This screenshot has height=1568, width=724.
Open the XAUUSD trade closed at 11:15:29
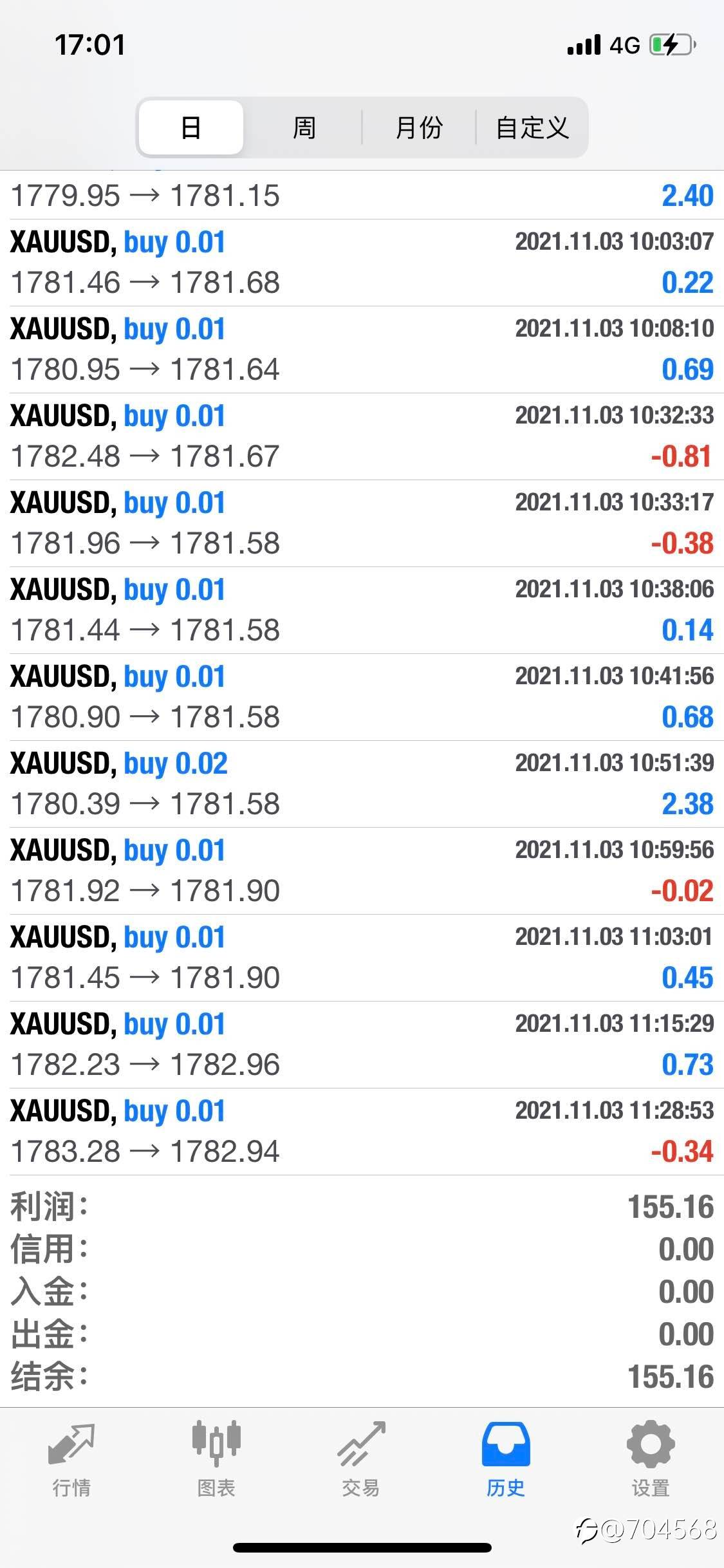(362, 1045)
